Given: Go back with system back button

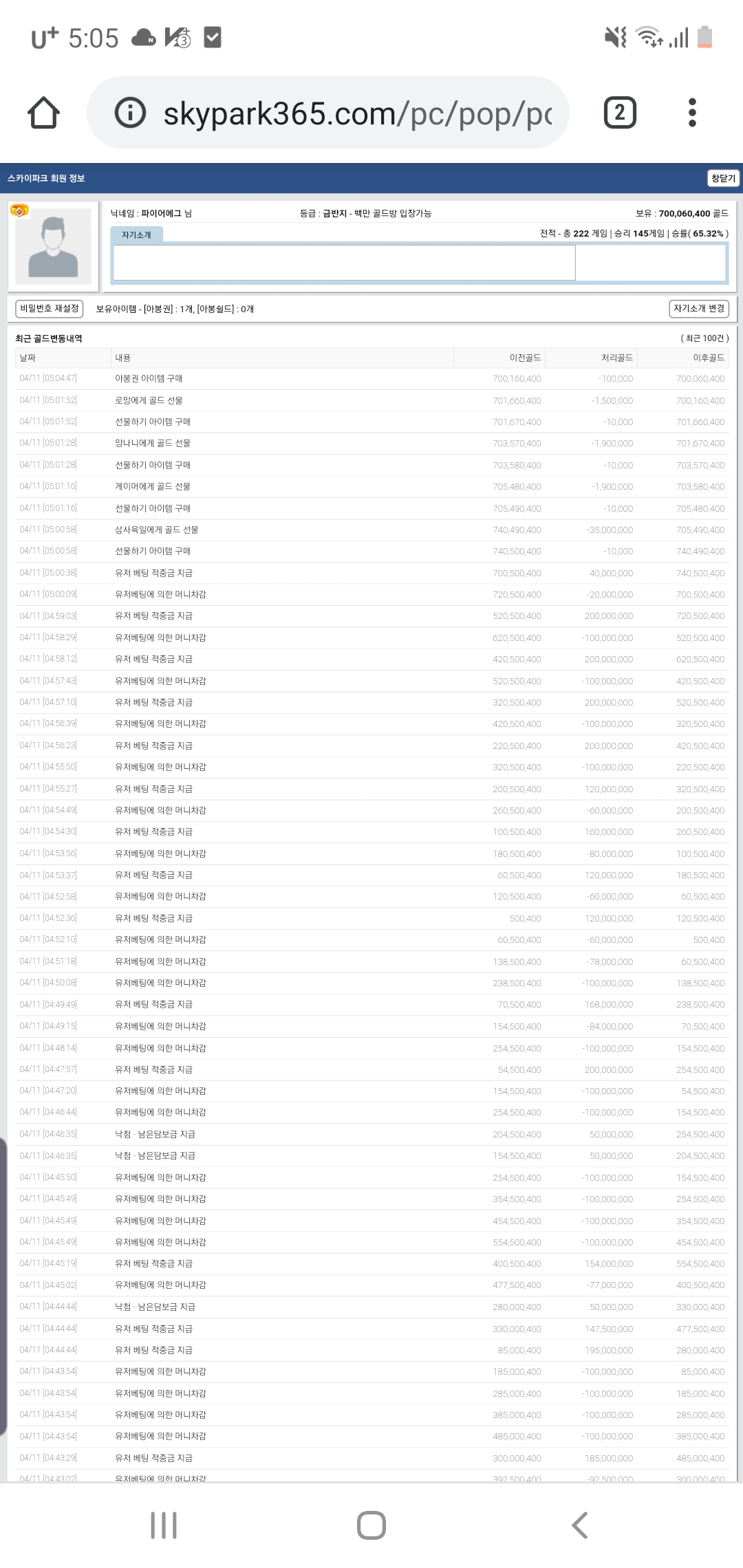Looking at the screenshot, I should pos(580,1525).
